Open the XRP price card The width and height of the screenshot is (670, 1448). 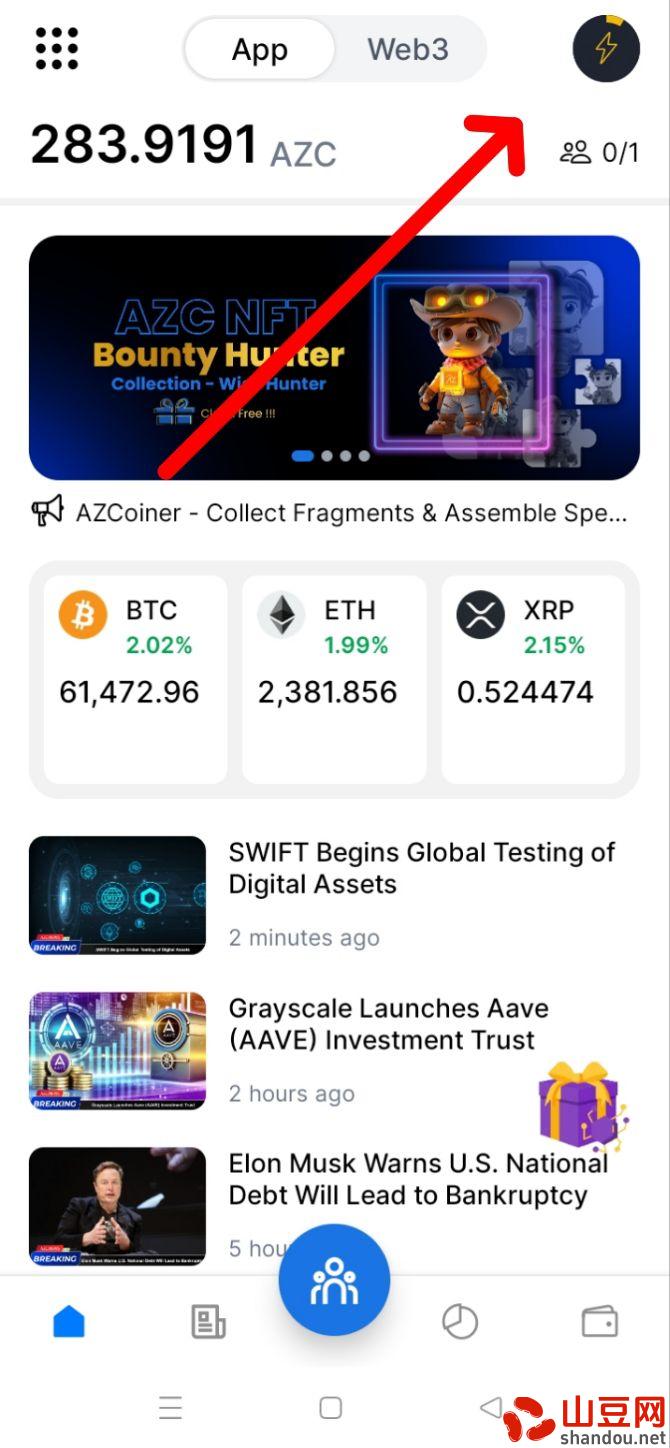coord(533,679)
